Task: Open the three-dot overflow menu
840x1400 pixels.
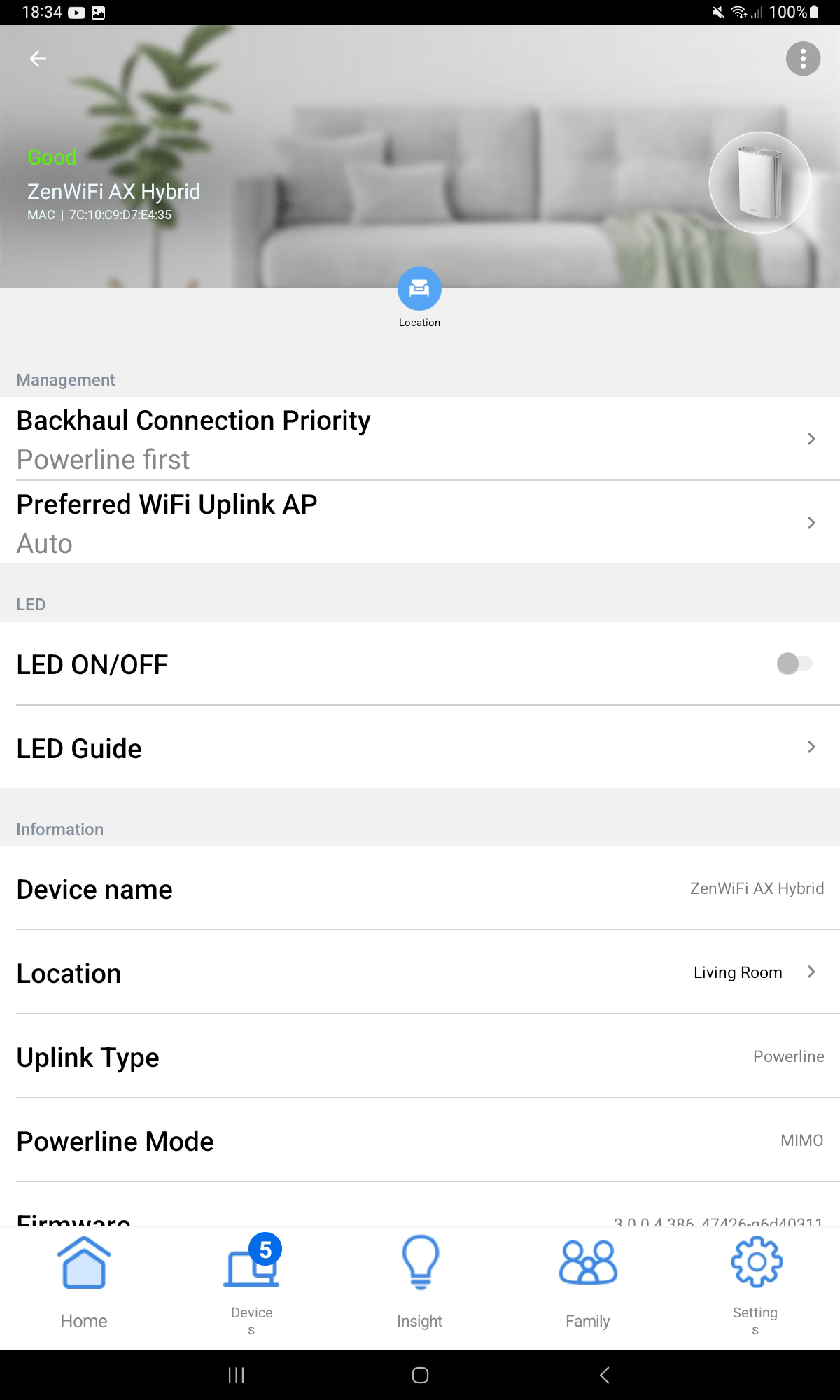Action: coord(804,58)
